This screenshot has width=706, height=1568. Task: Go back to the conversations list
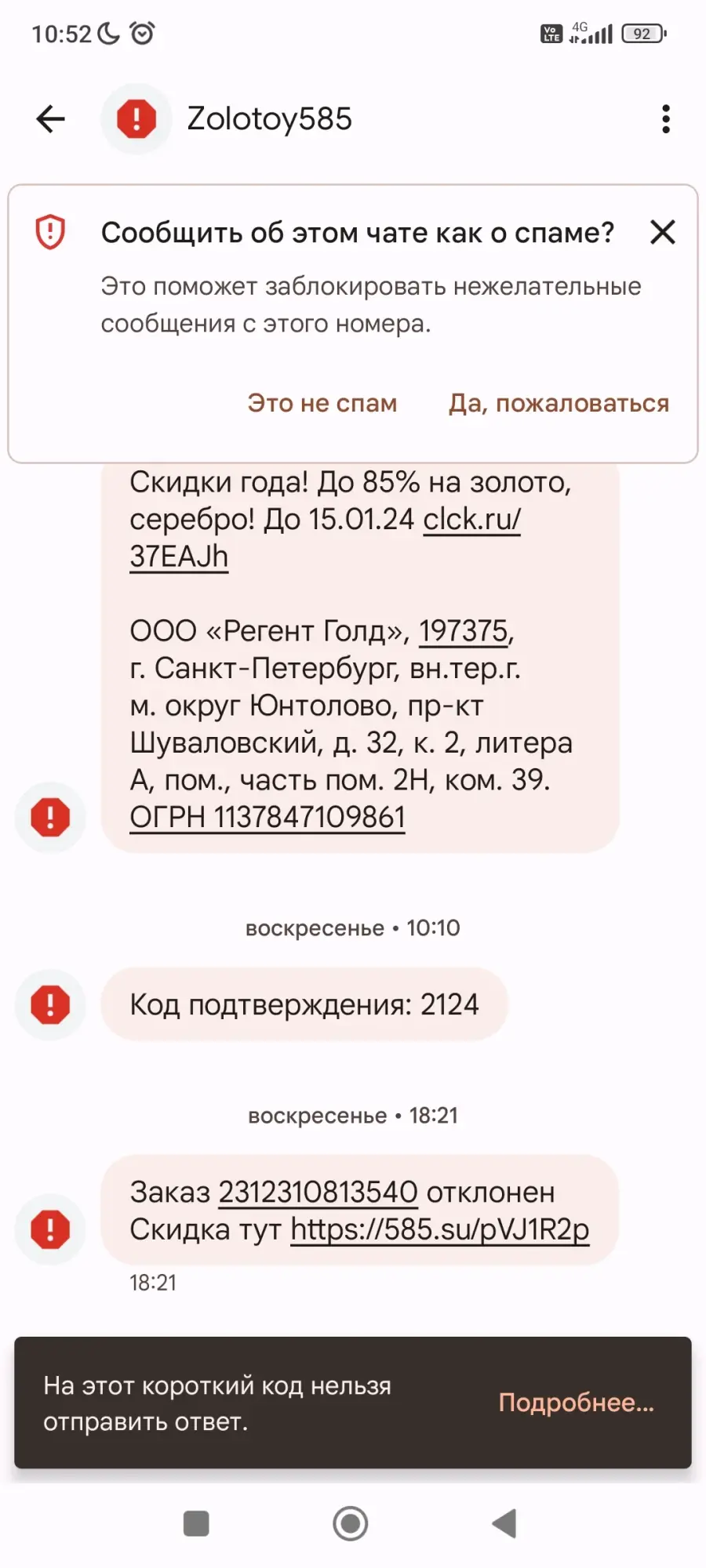[x=51, y=119]
